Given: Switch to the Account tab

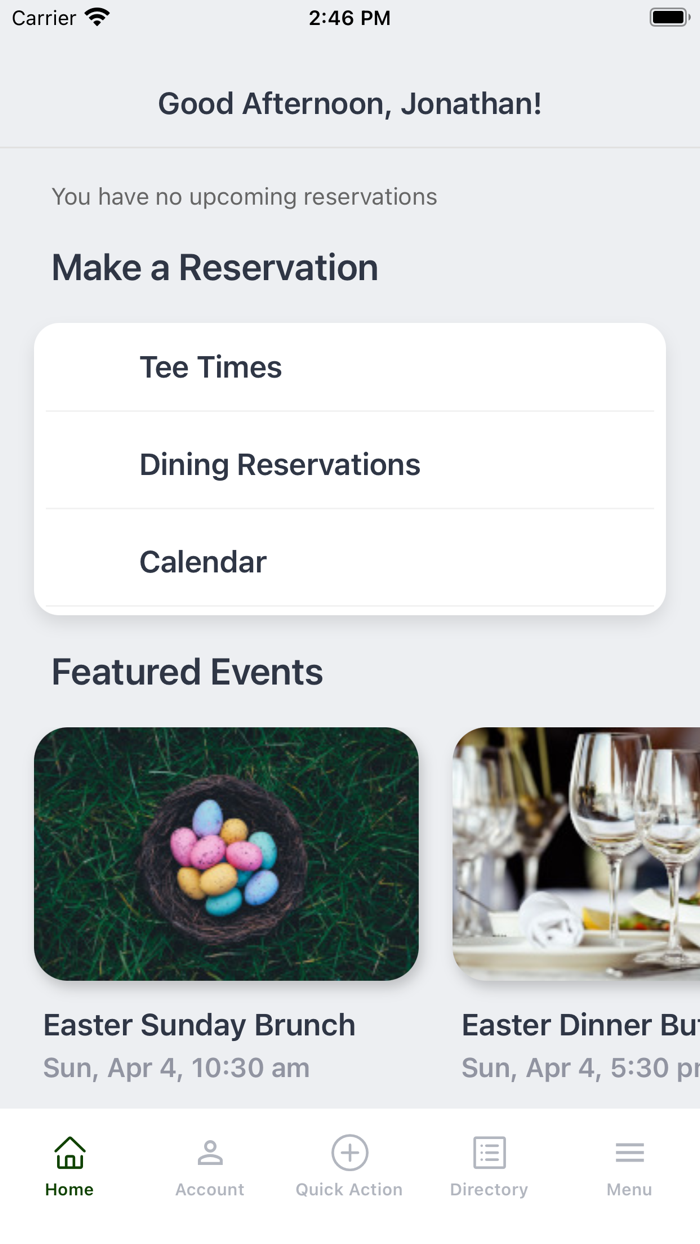Looking at the screenshot, I should click(x=210, y=1167).
